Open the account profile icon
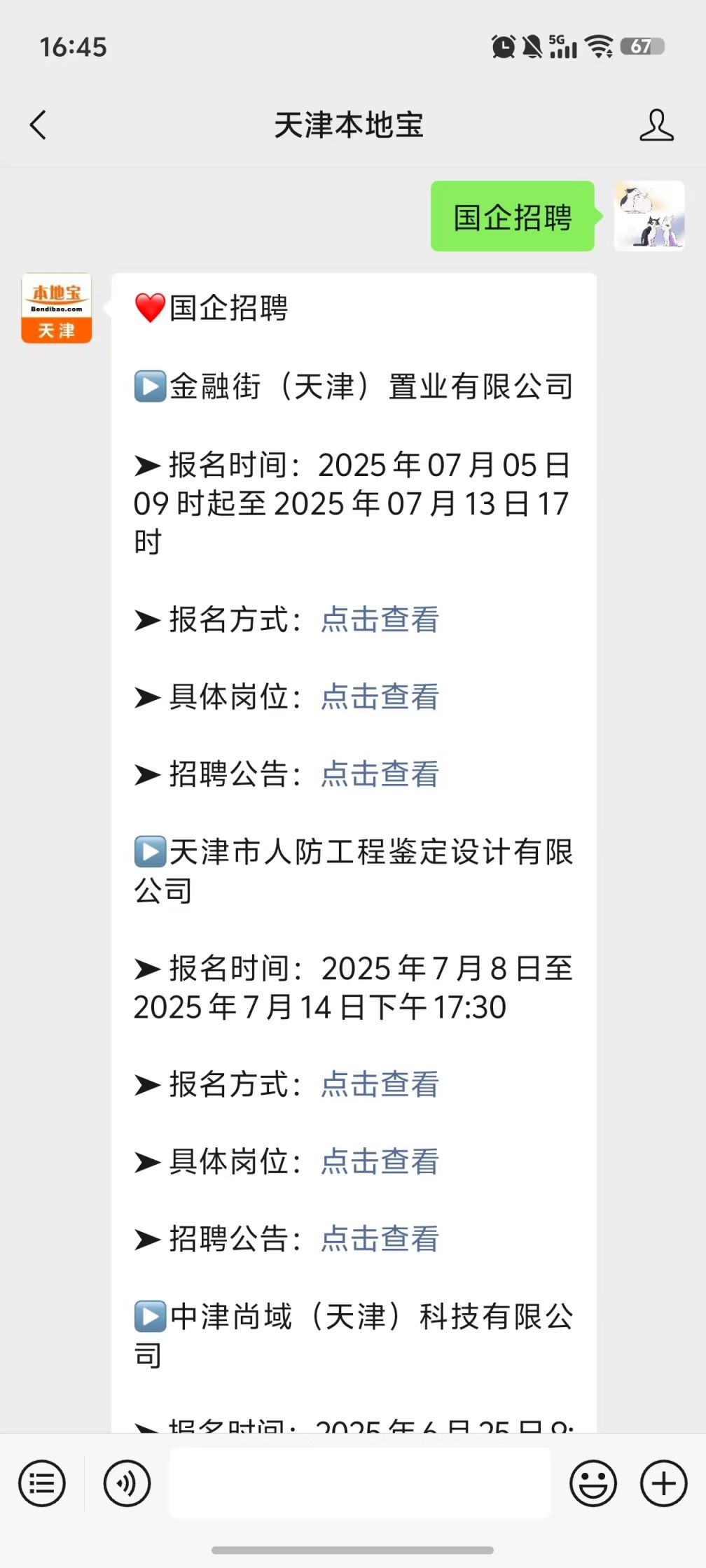 point(656,125)
